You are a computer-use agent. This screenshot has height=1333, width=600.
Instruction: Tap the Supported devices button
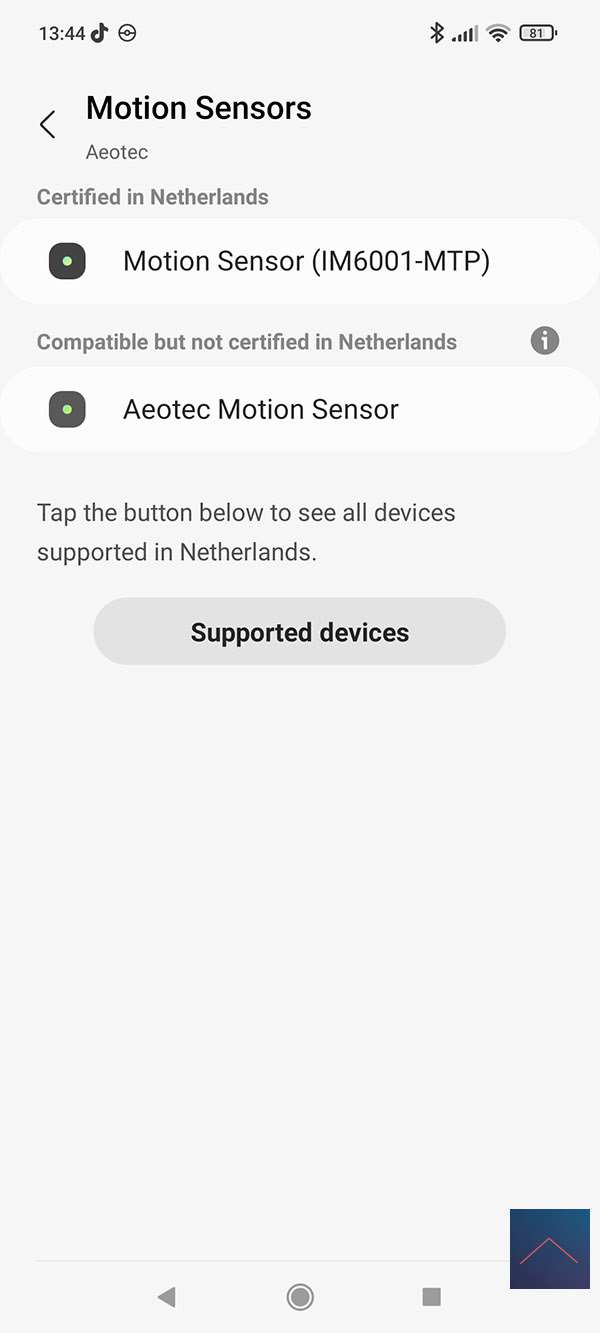coord(300,632)
